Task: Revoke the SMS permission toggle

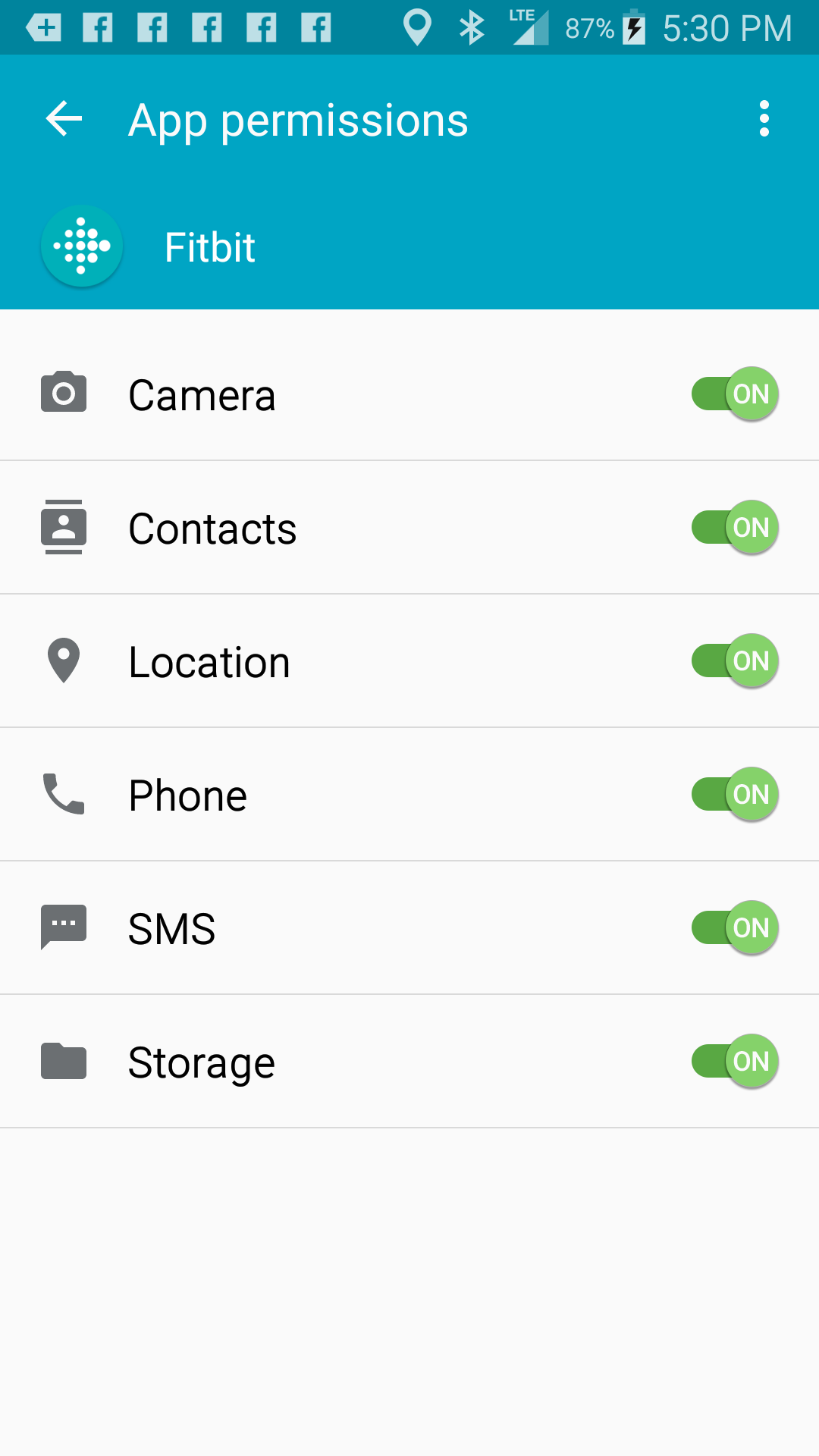Action: click(x=734, y=928)
